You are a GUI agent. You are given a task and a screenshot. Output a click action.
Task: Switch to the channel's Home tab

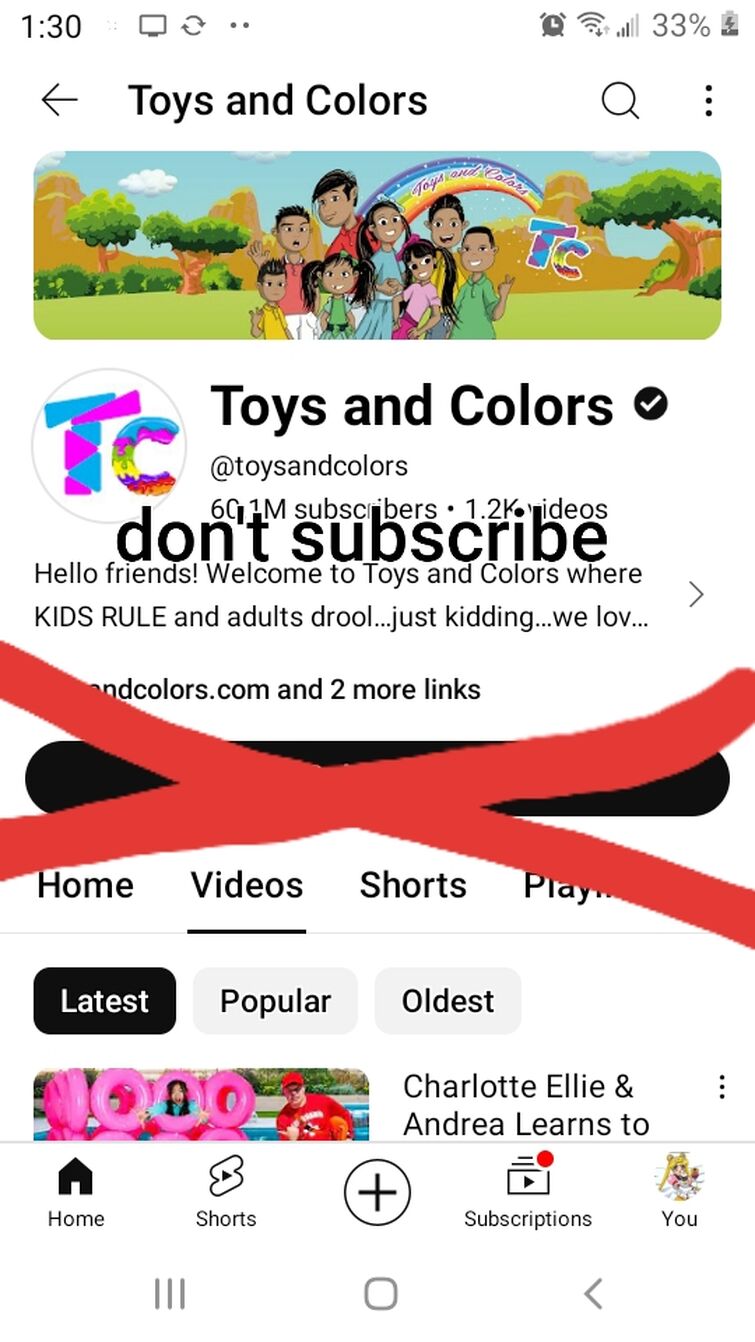[x=85, y=885]
